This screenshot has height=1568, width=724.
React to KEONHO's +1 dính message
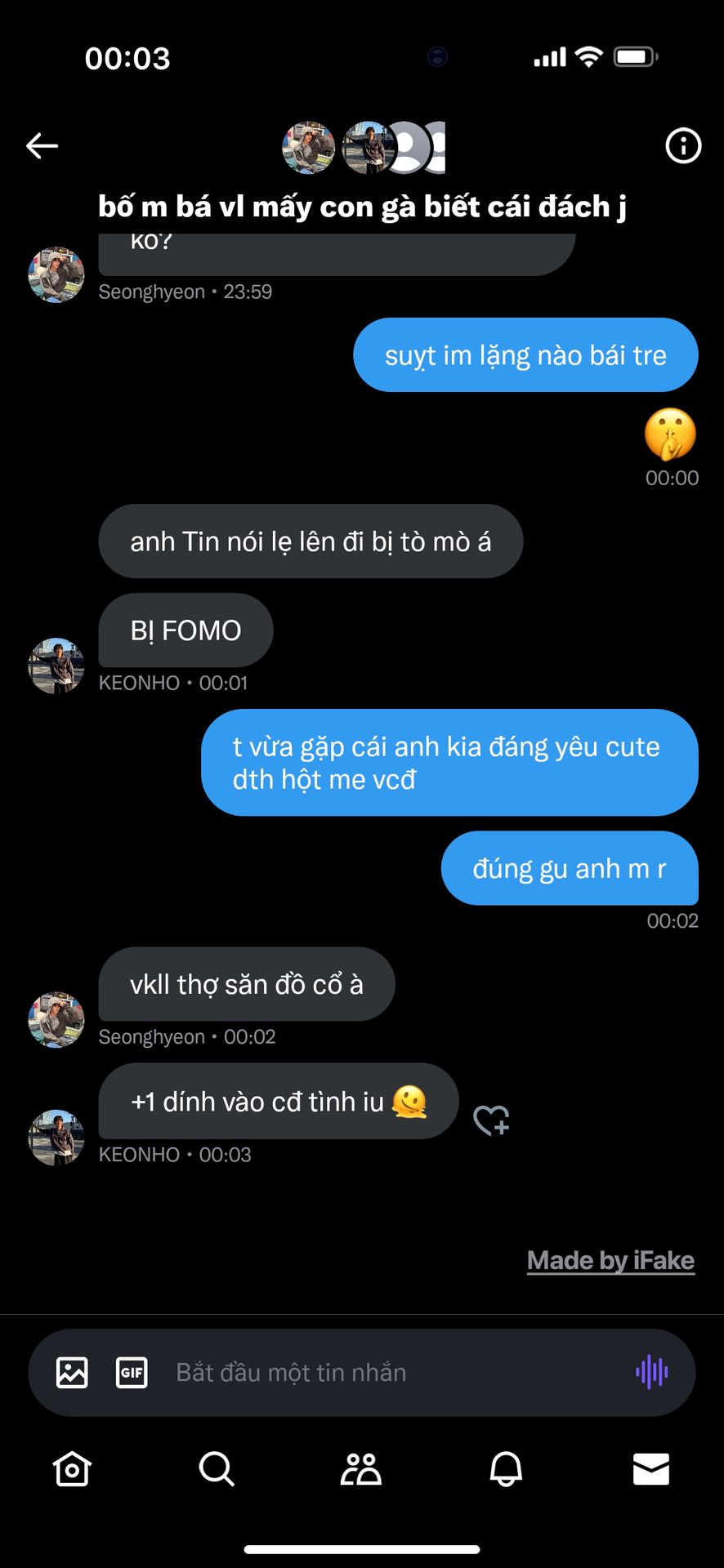491,1120
